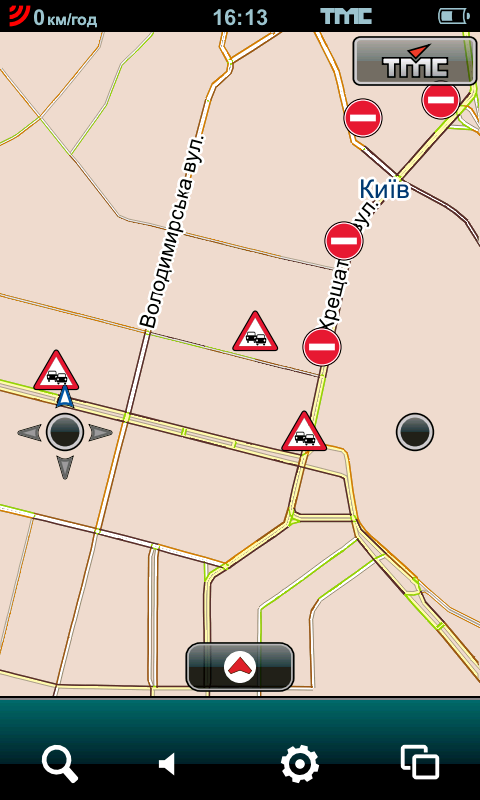Pan the map left with arrow
The height and width of the screenshot is (800, 480).
(x=29, y=433)
